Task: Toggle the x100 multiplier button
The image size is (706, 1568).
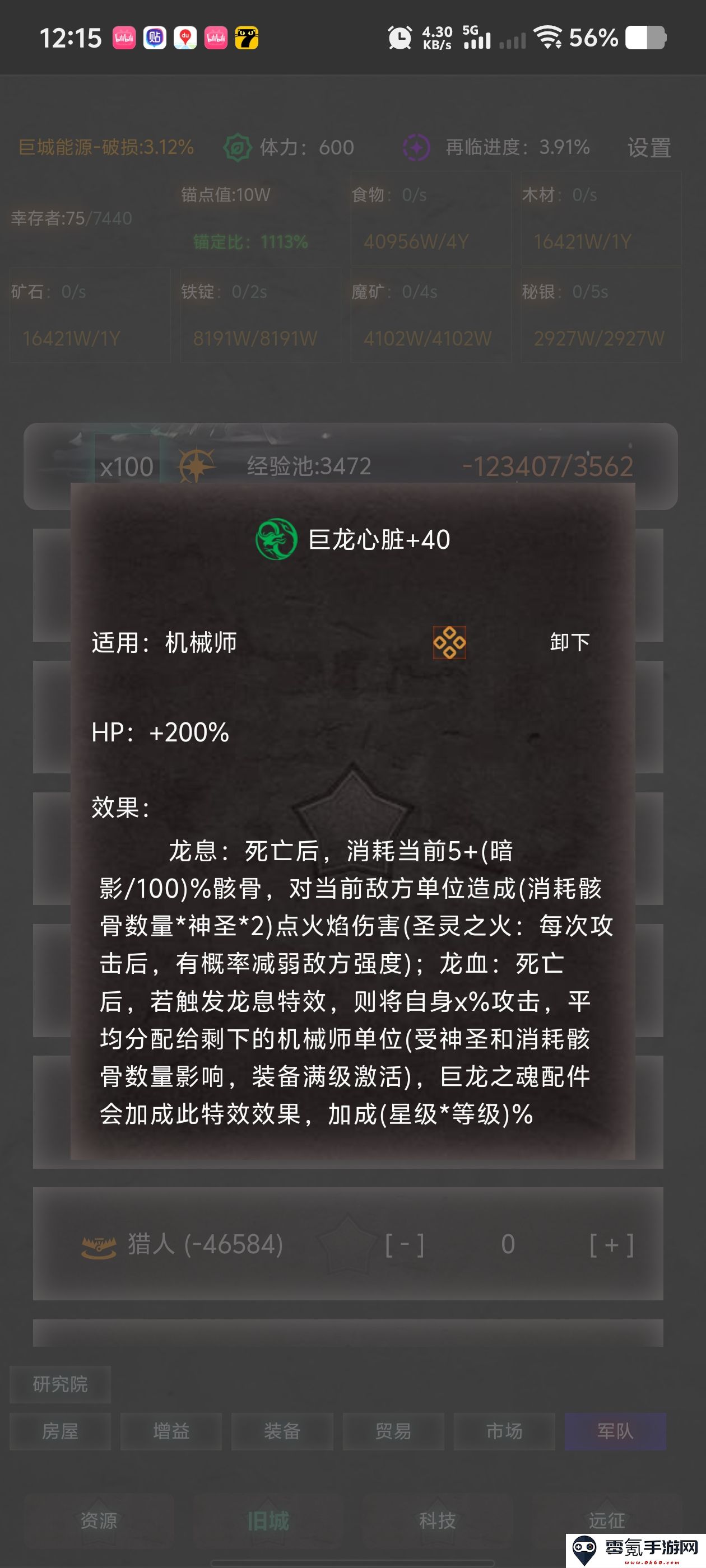Action: [x=126, y=467]
